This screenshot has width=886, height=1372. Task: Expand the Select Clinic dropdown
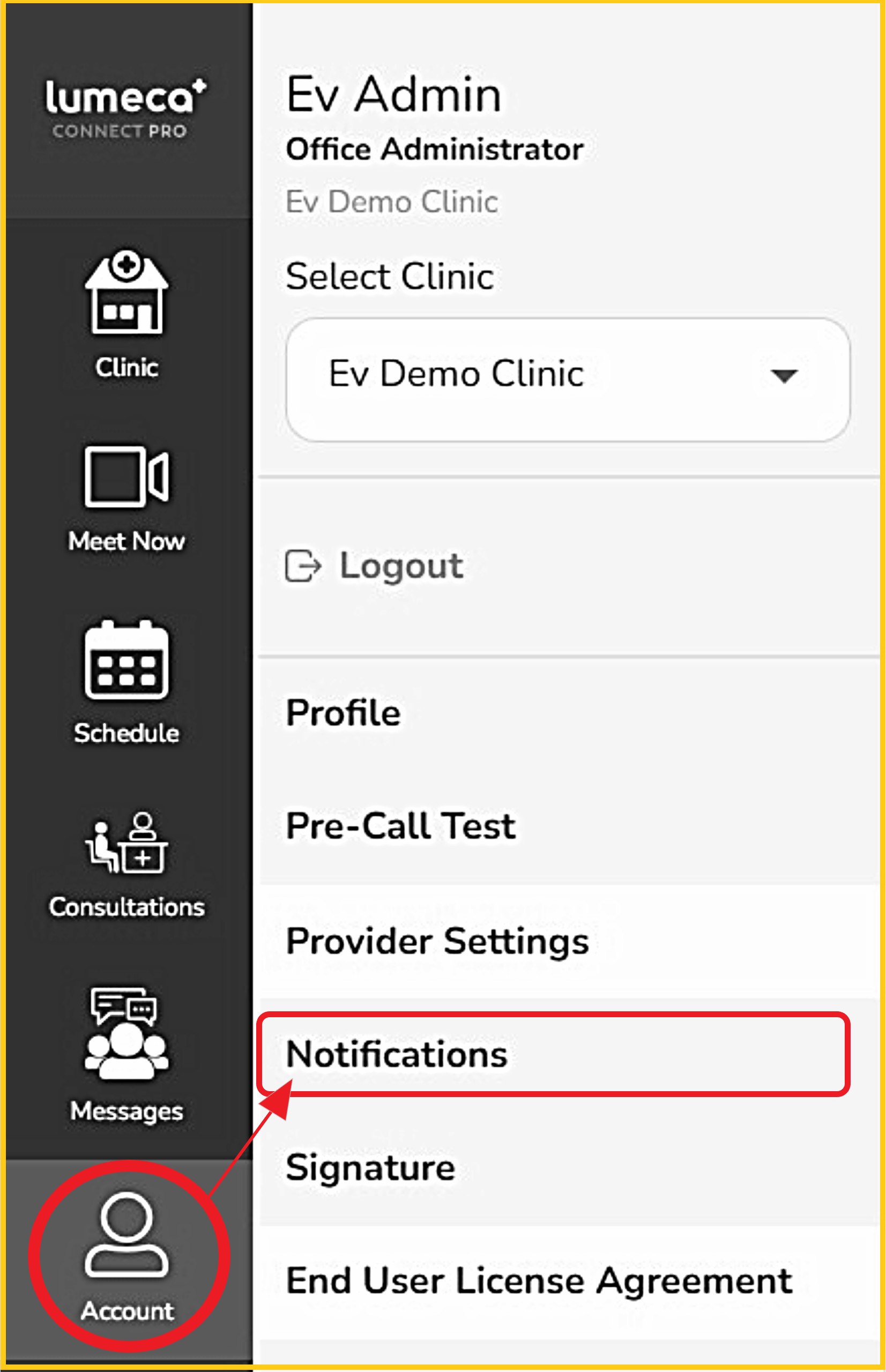(567, 379)
